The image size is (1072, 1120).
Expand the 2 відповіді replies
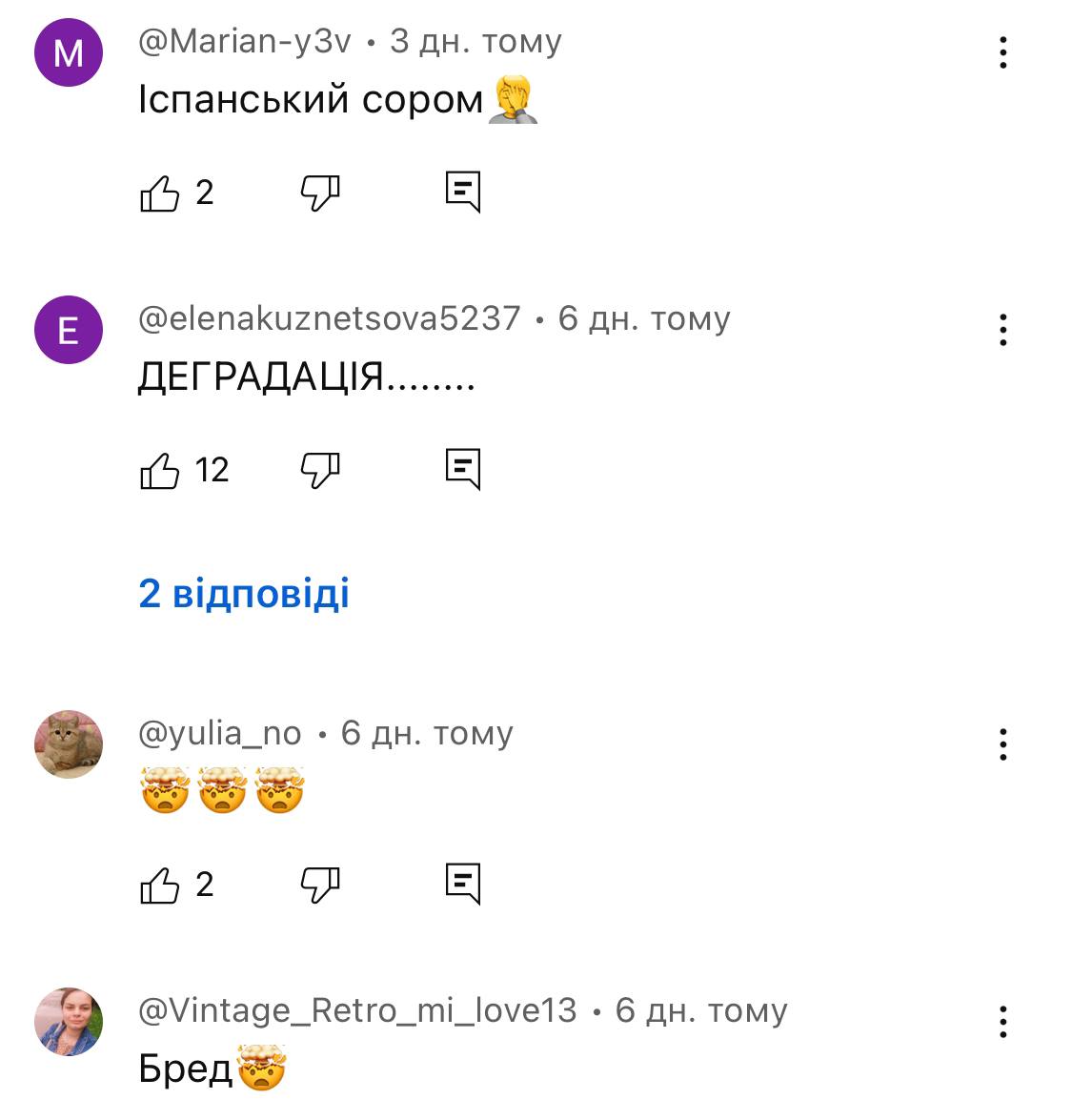pyautogui.click(x=244, y=593)
